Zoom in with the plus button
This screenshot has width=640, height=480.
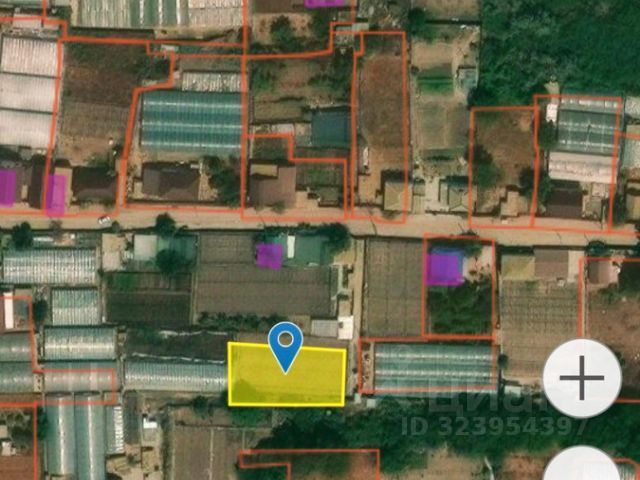coord(581,378)
